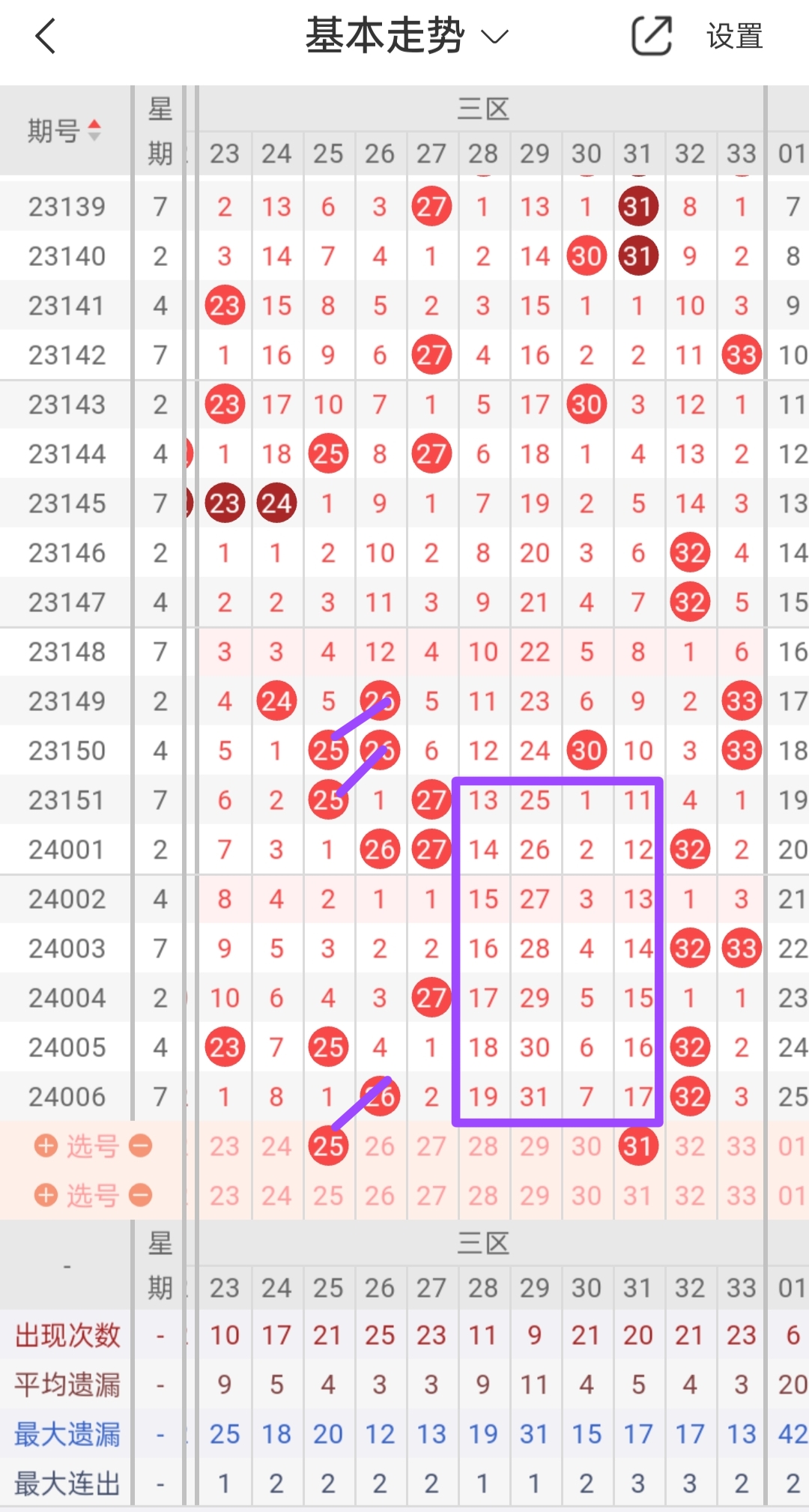The width and height of the screenshot is (809, 1512).
Task: Deselect the highlighted 31 in the 选号 row
Action: (638, 1146)
